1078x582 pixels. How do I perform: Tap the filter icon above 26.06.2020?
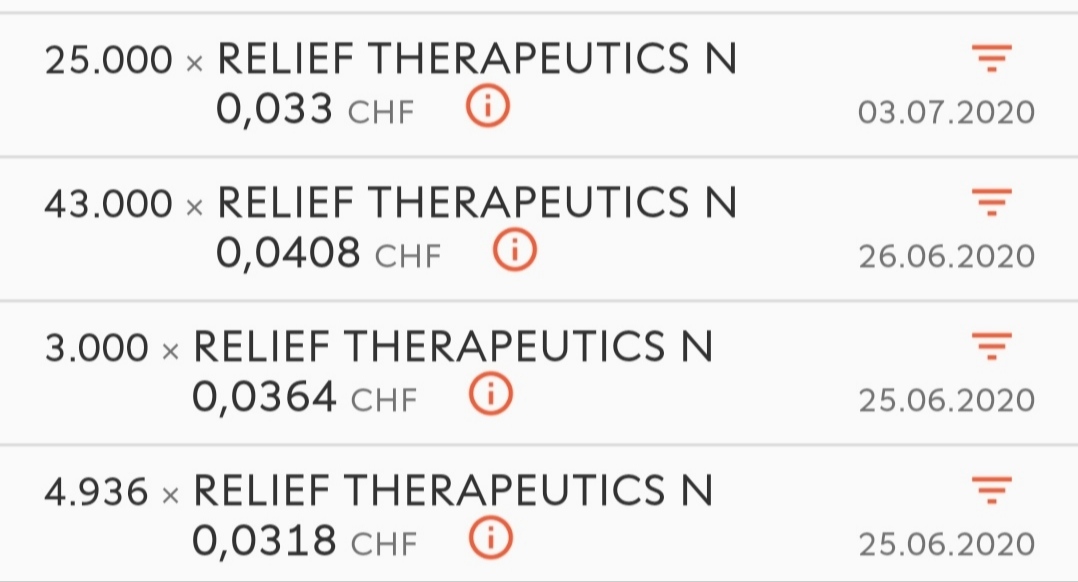(x=991, y=204)
